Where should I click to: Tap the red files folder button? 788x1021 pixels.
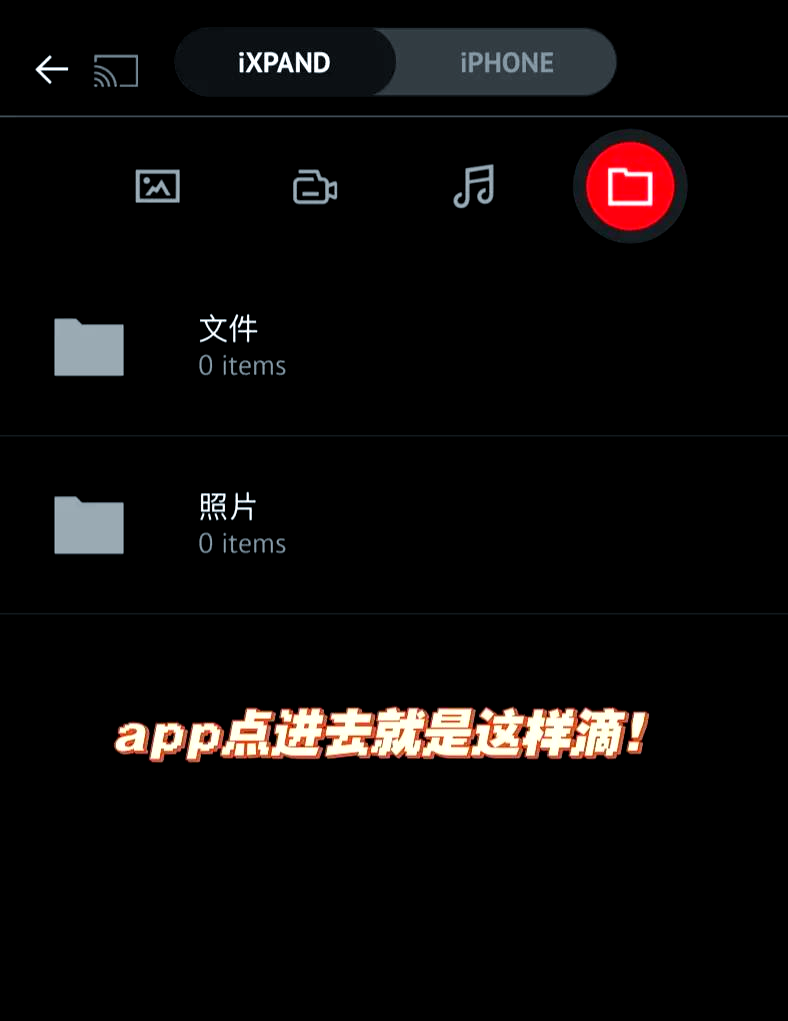[x=630, y=186]
